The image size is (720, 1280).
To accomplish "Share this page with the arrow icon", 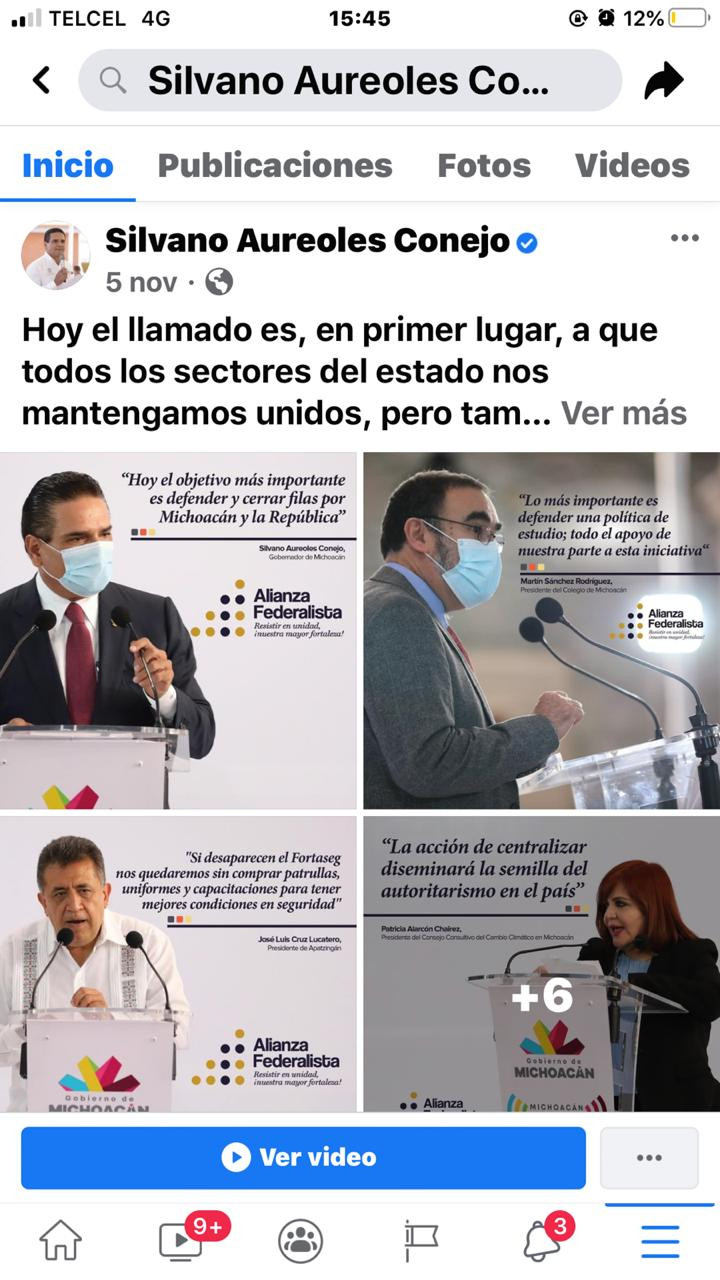I will pos(663,81).
